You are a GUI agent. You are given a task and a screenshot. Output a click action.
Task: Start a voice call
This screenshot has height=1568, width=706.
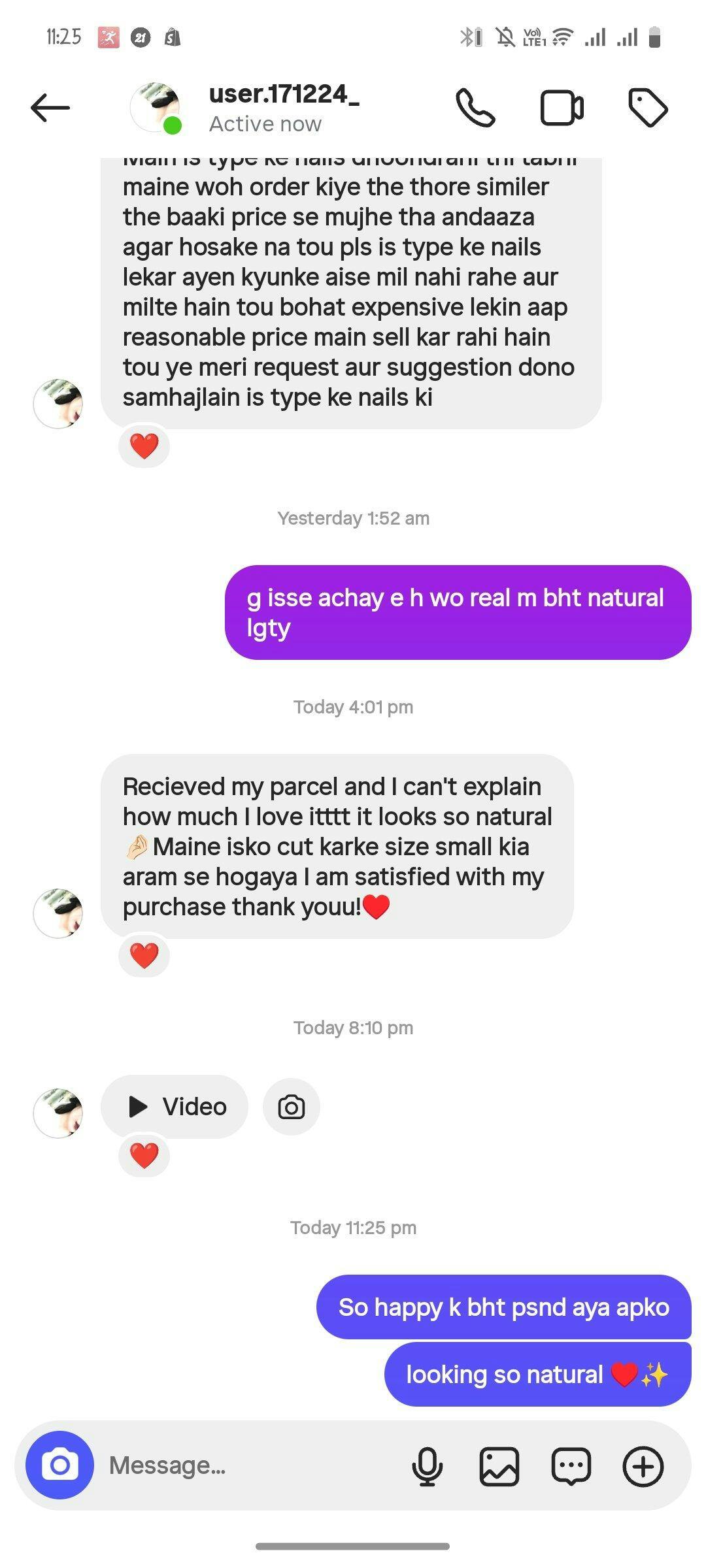point(475,108)
